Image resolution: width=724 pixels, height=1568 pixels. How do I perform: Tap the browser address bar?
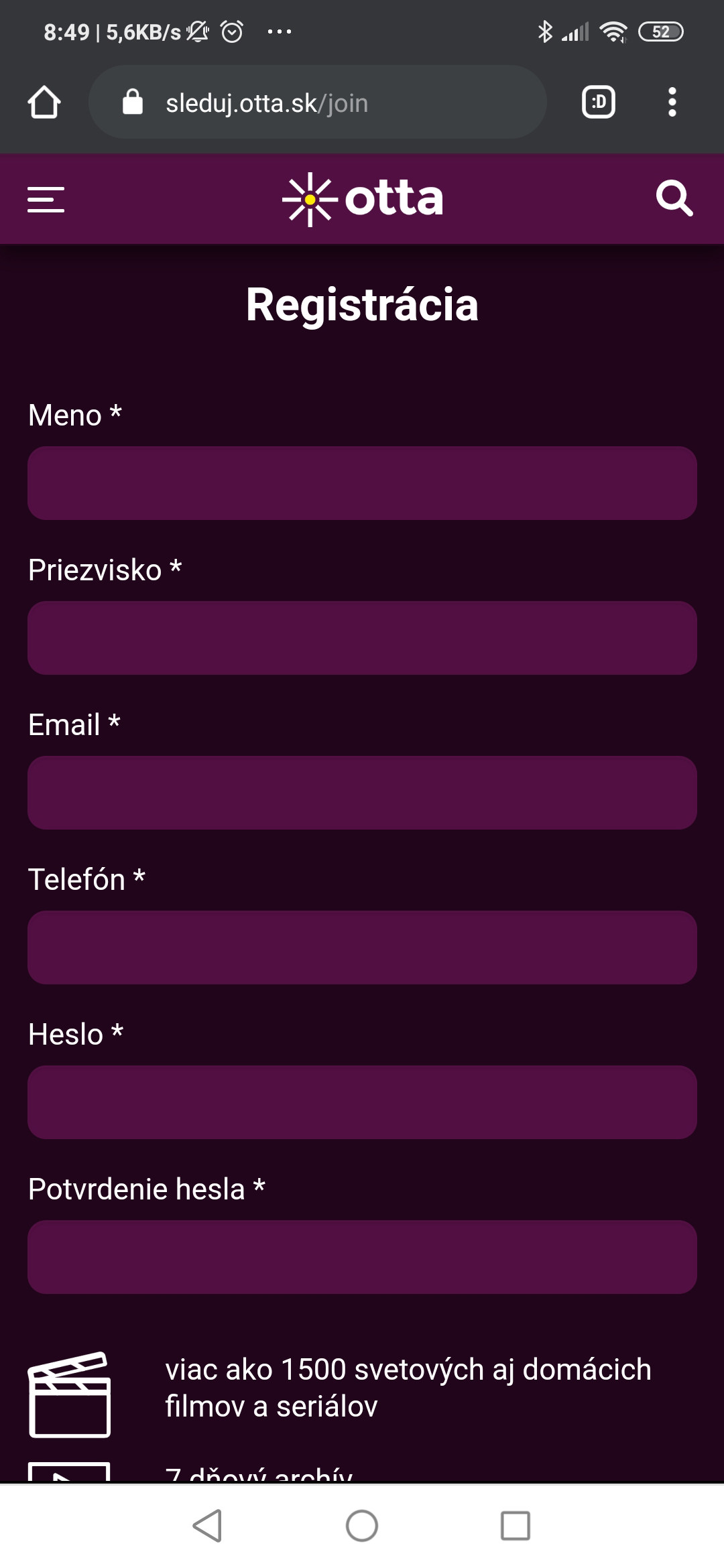click(x=318, y=103)
